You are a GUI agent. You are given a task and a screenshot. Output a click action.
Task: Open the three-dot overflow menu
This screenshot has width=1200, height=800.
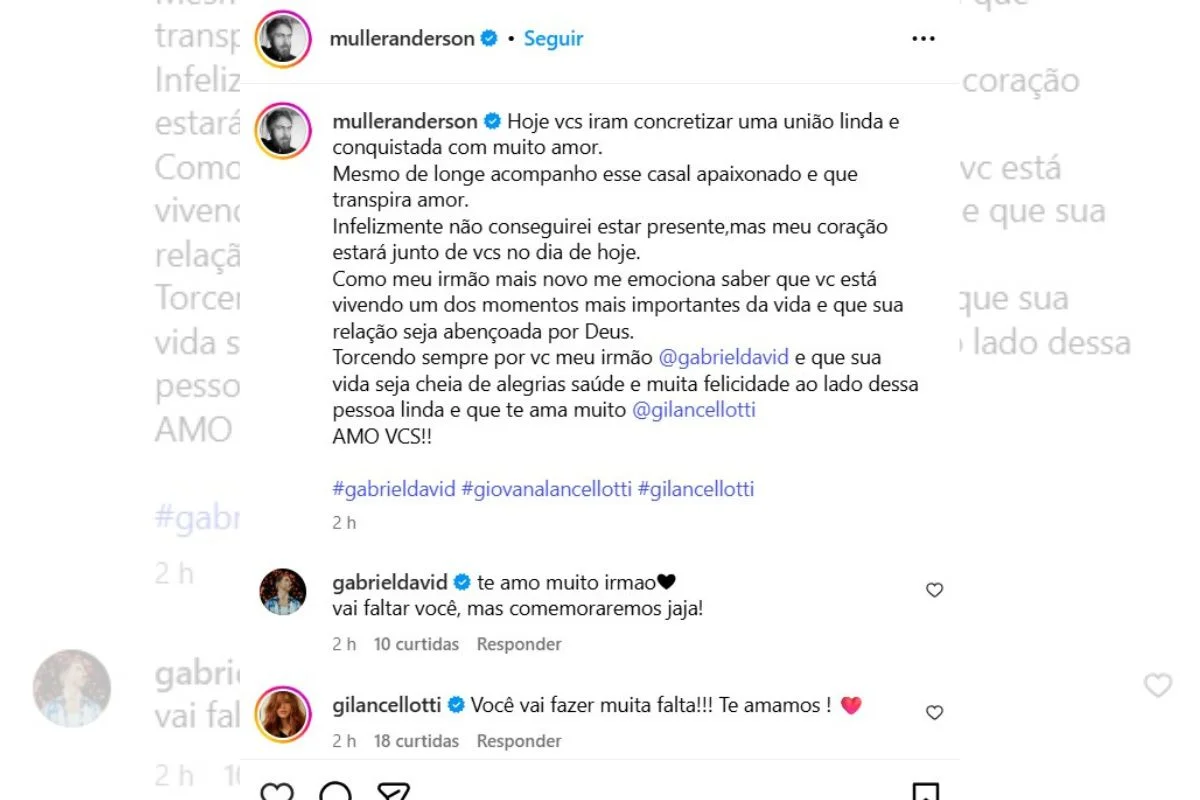pos(922,39)
